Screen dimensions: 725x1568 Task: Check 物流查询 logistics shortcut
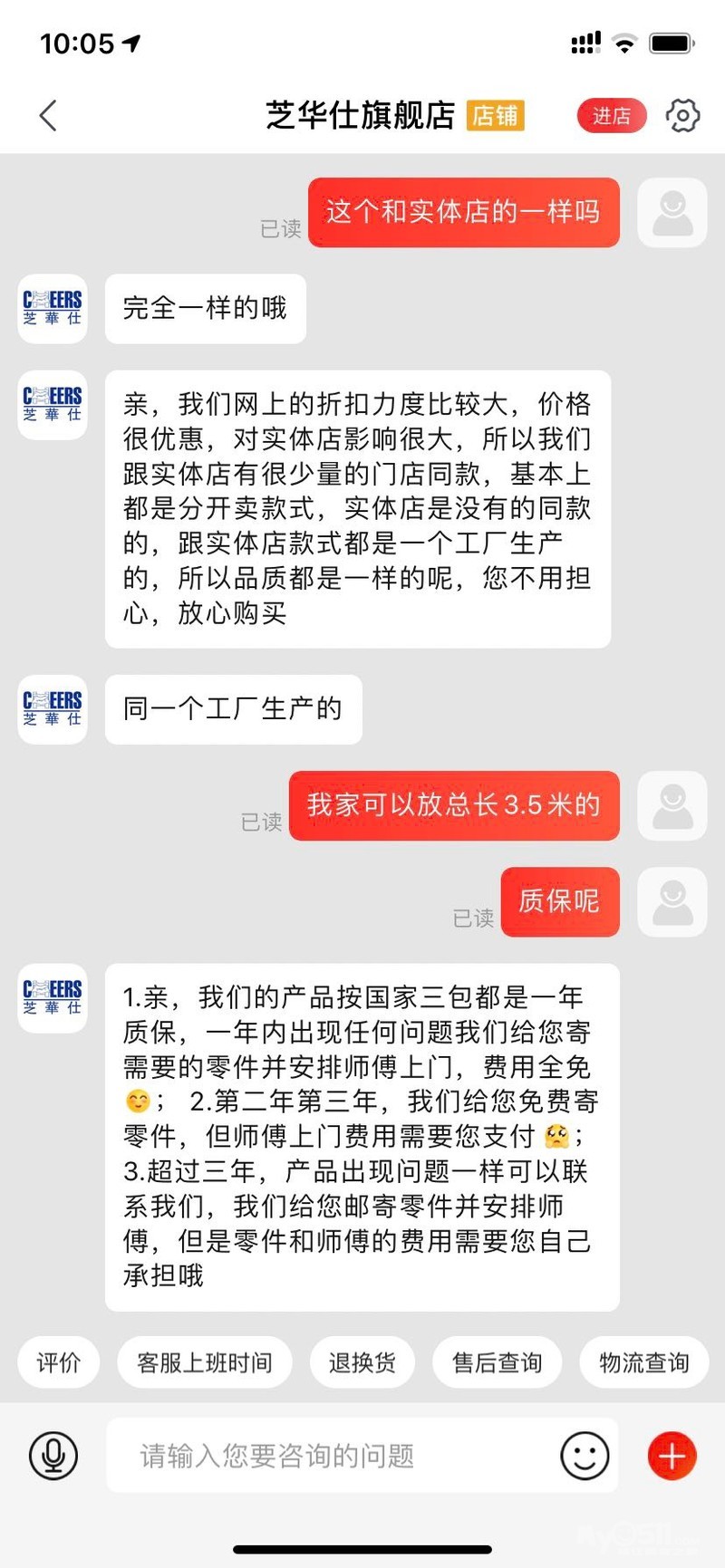coord(643,1362)
